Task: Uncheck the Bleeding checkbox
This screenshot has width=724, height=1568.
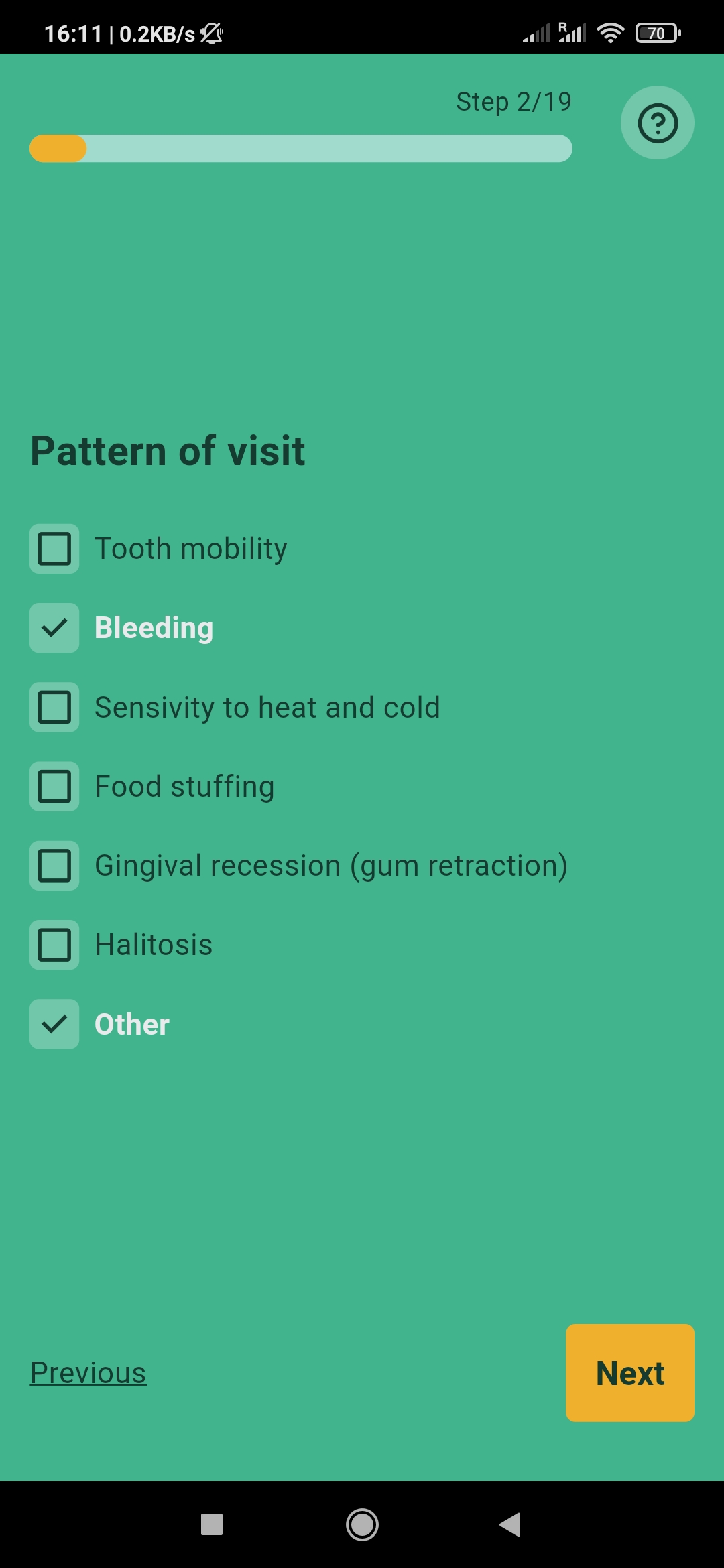Action: (54, 628)
